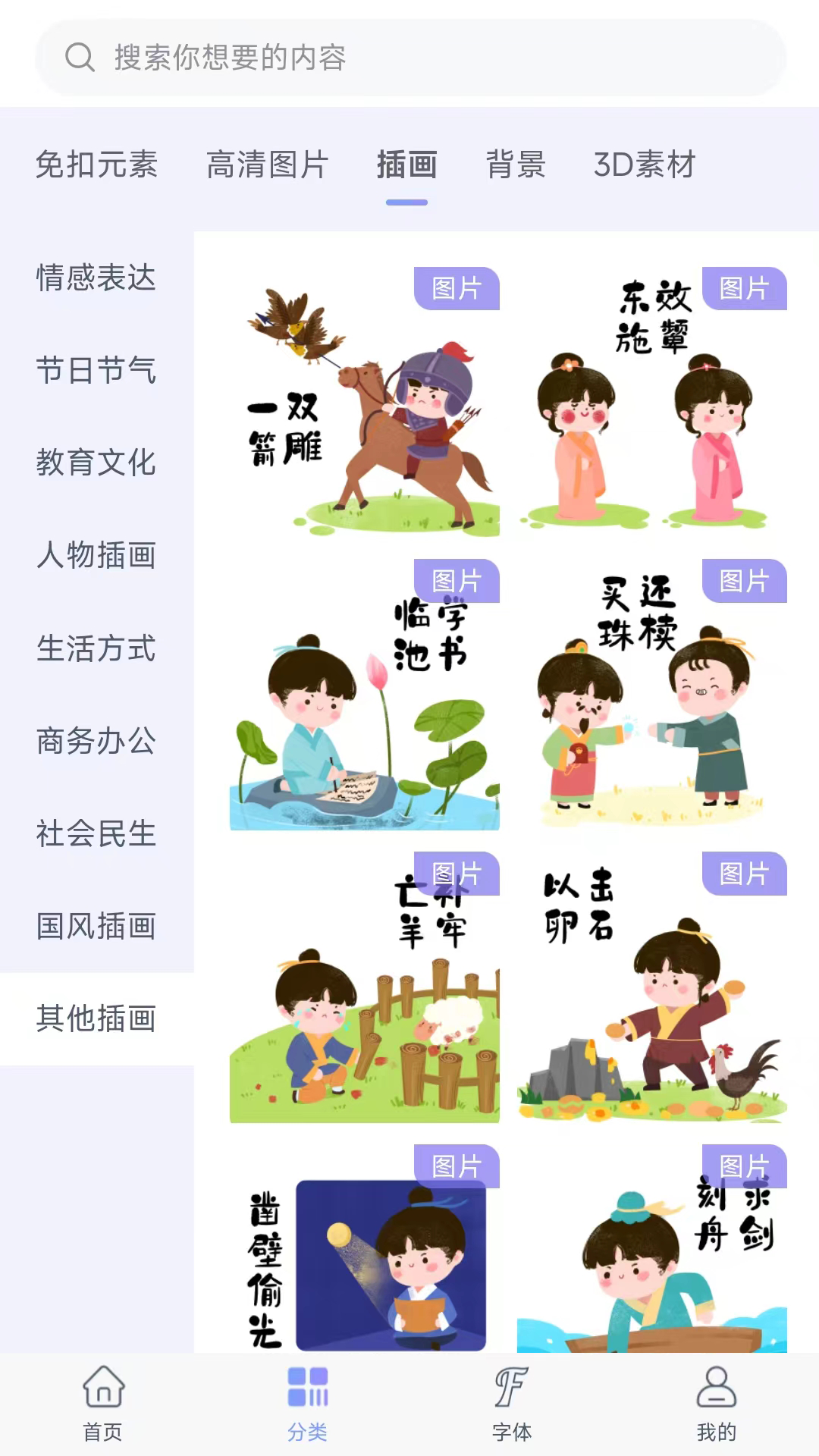Choose 国风插画 in the sidebar
The image size is (819, 1456).
click(96, 927)
